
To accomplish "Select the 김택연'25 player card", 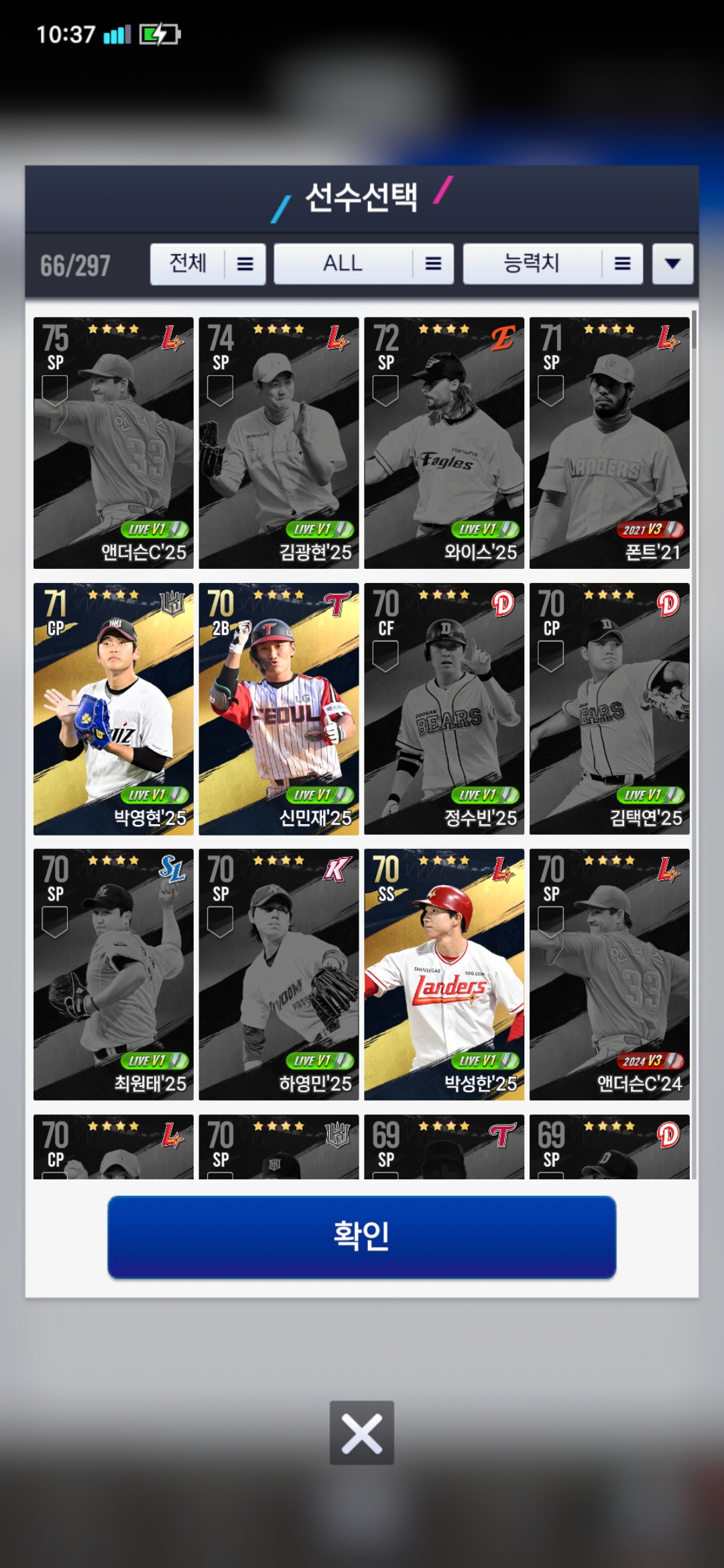I will [609, 708].
